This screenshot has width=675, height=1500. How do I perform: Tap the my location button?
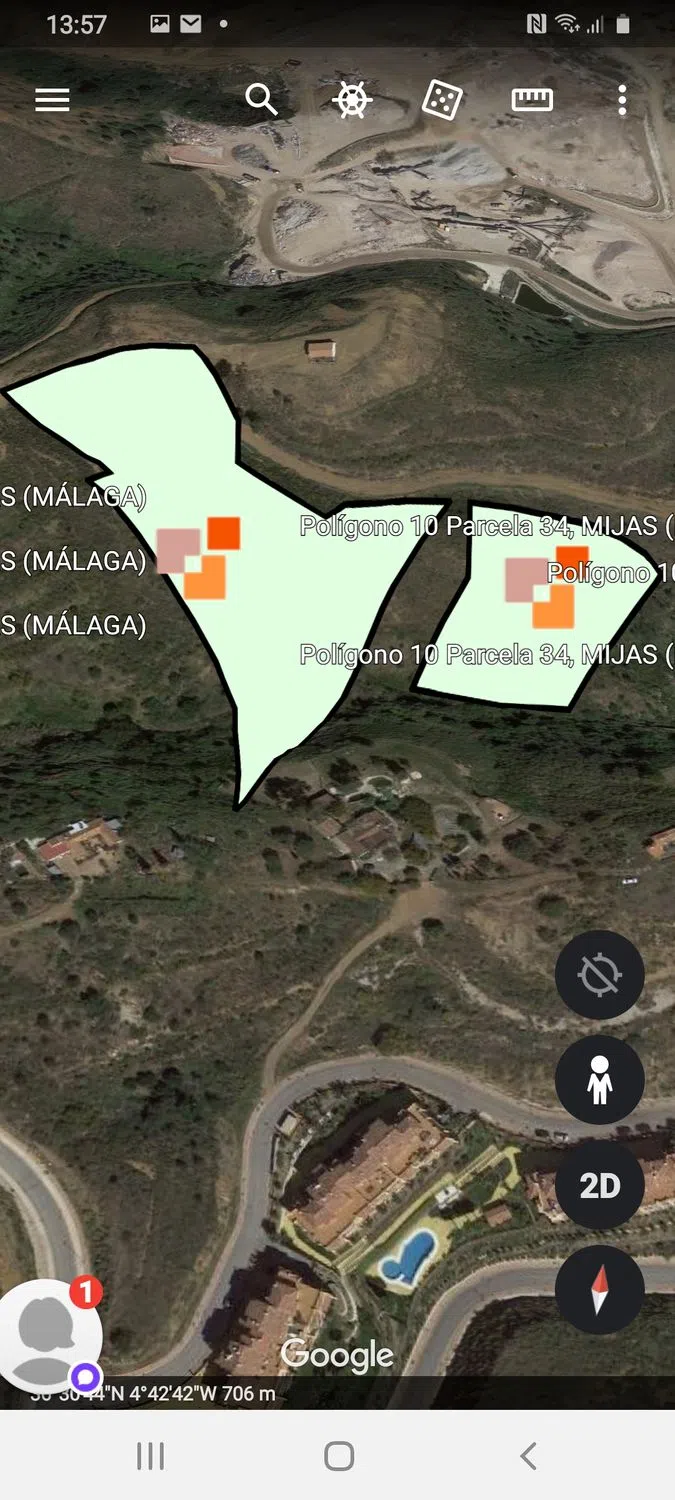click(x=599, y=975)
